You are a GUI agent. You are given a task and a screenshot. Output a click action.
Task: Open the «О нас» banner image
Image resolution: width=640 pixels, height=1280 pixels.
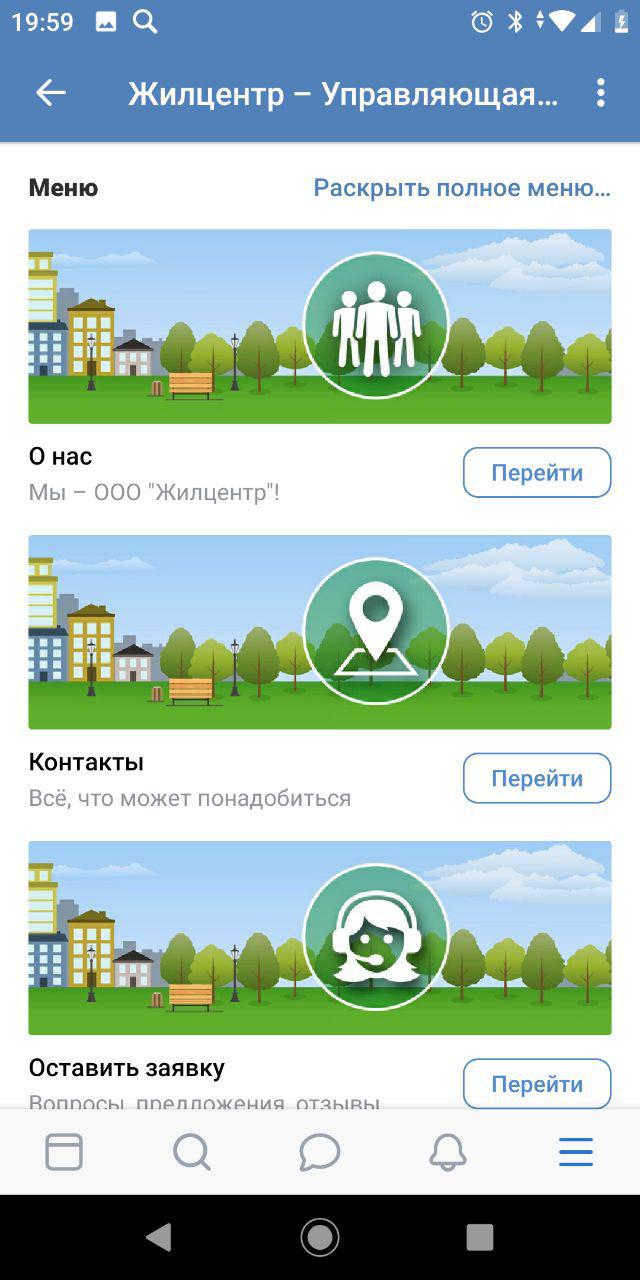pyautogui.click(x=320, y=326)
